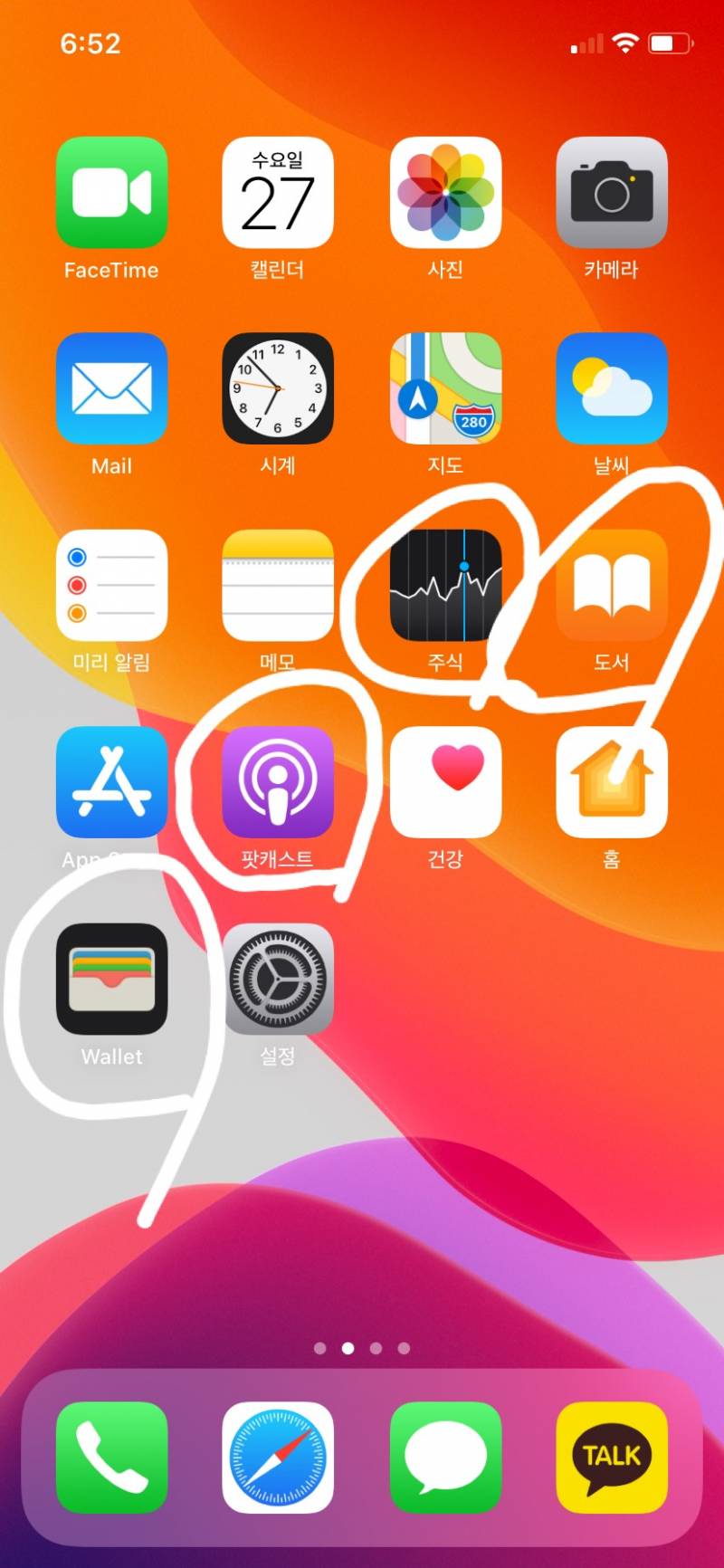Open the Settings app

(x=278, y=979)
